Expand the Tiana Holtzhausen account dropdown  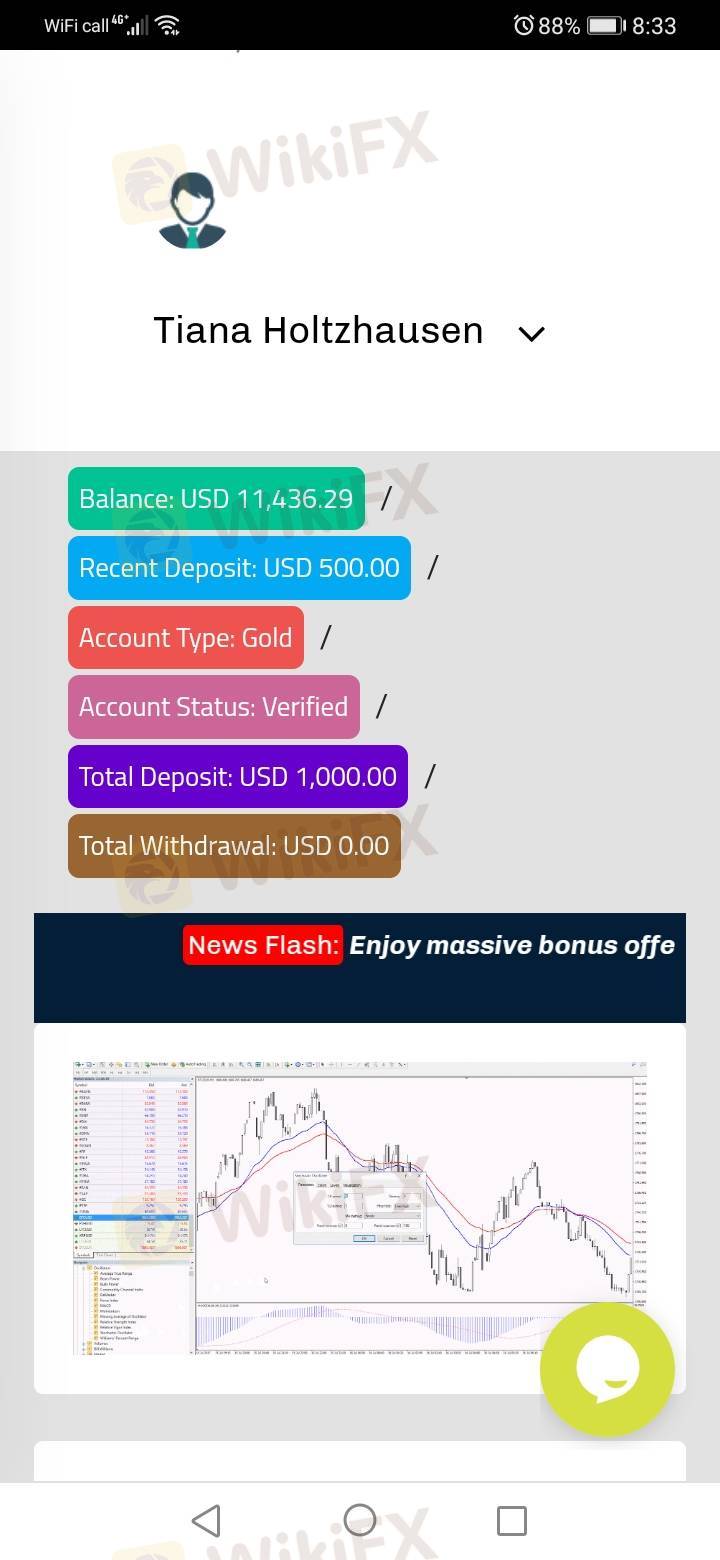click(531, 333)
